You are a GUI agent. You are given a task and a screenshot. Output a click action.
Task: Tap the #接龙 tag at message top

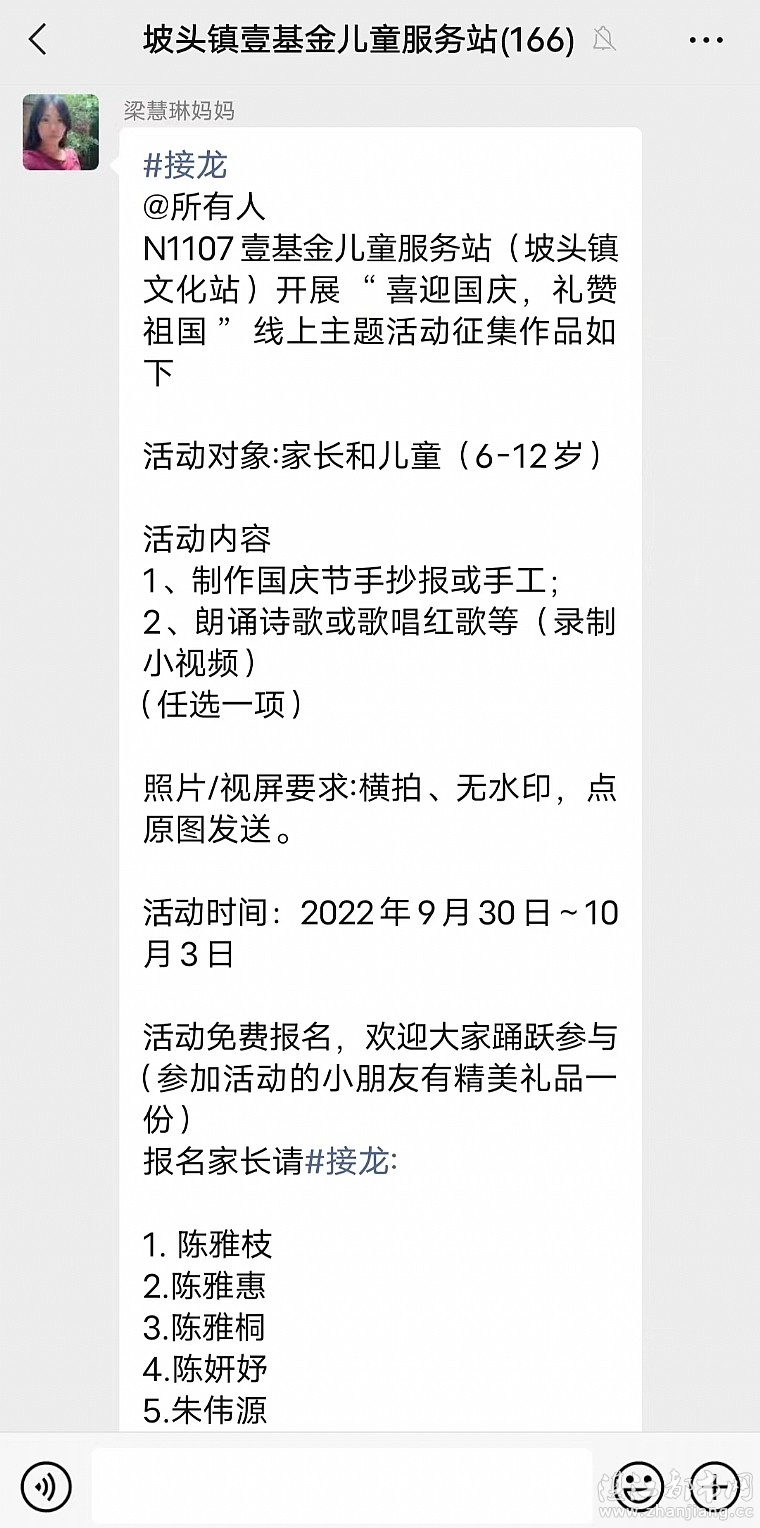pos(186,163)
